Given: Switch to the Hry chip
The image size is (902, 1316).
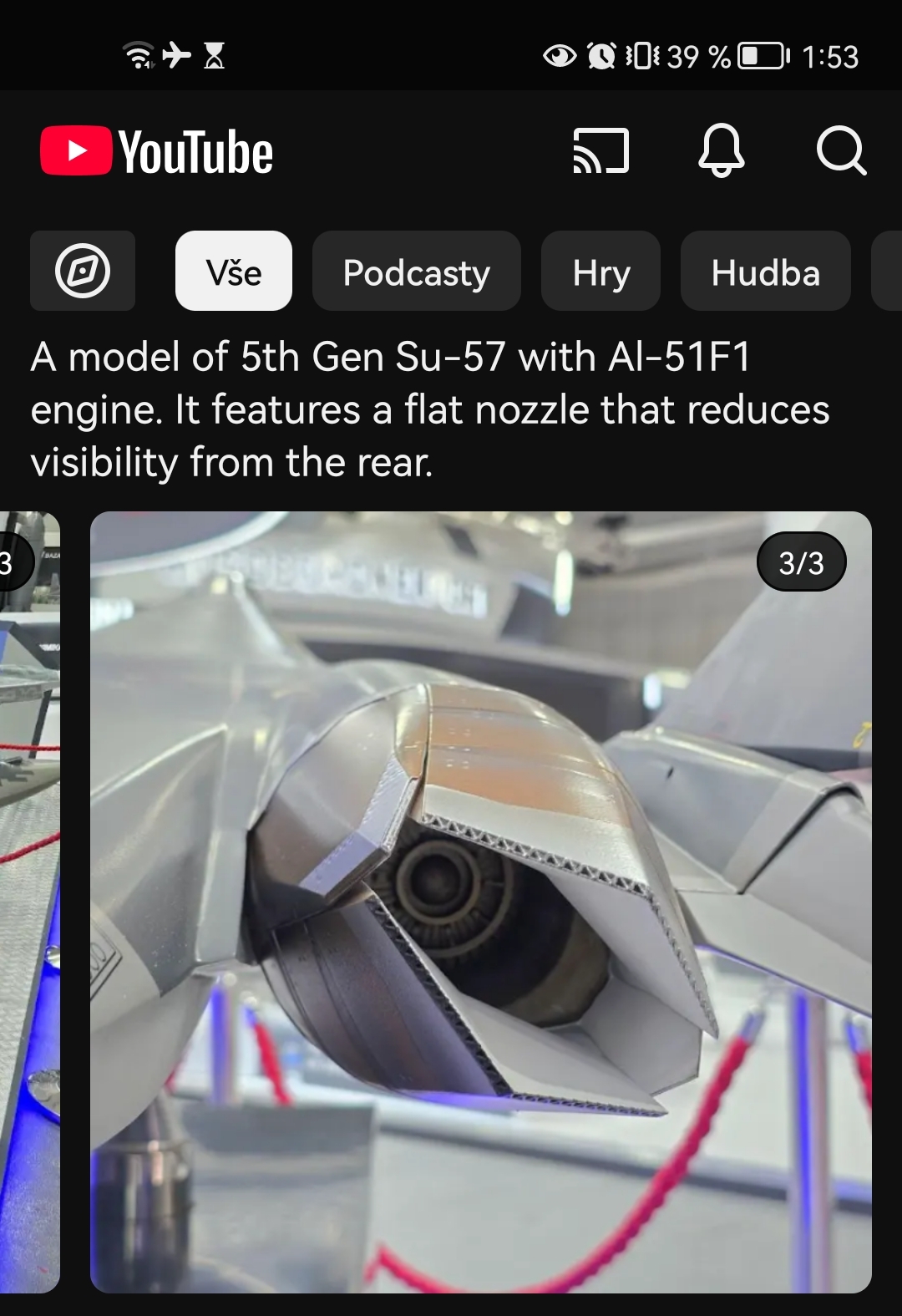Looking at the screenshot, I should (x=600, y=272).
